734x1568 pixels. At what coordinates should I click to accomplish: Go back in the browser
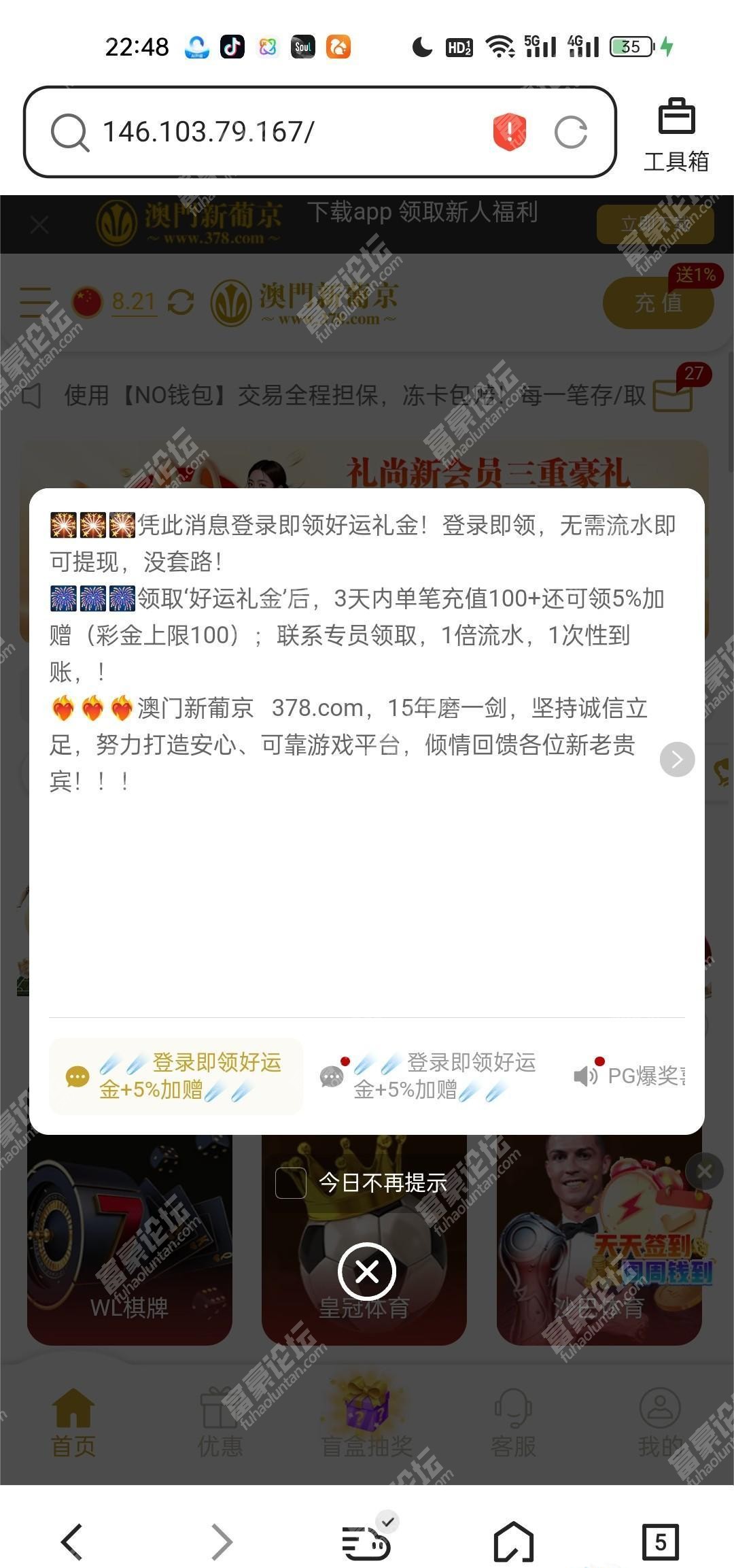click(72, 1541)
